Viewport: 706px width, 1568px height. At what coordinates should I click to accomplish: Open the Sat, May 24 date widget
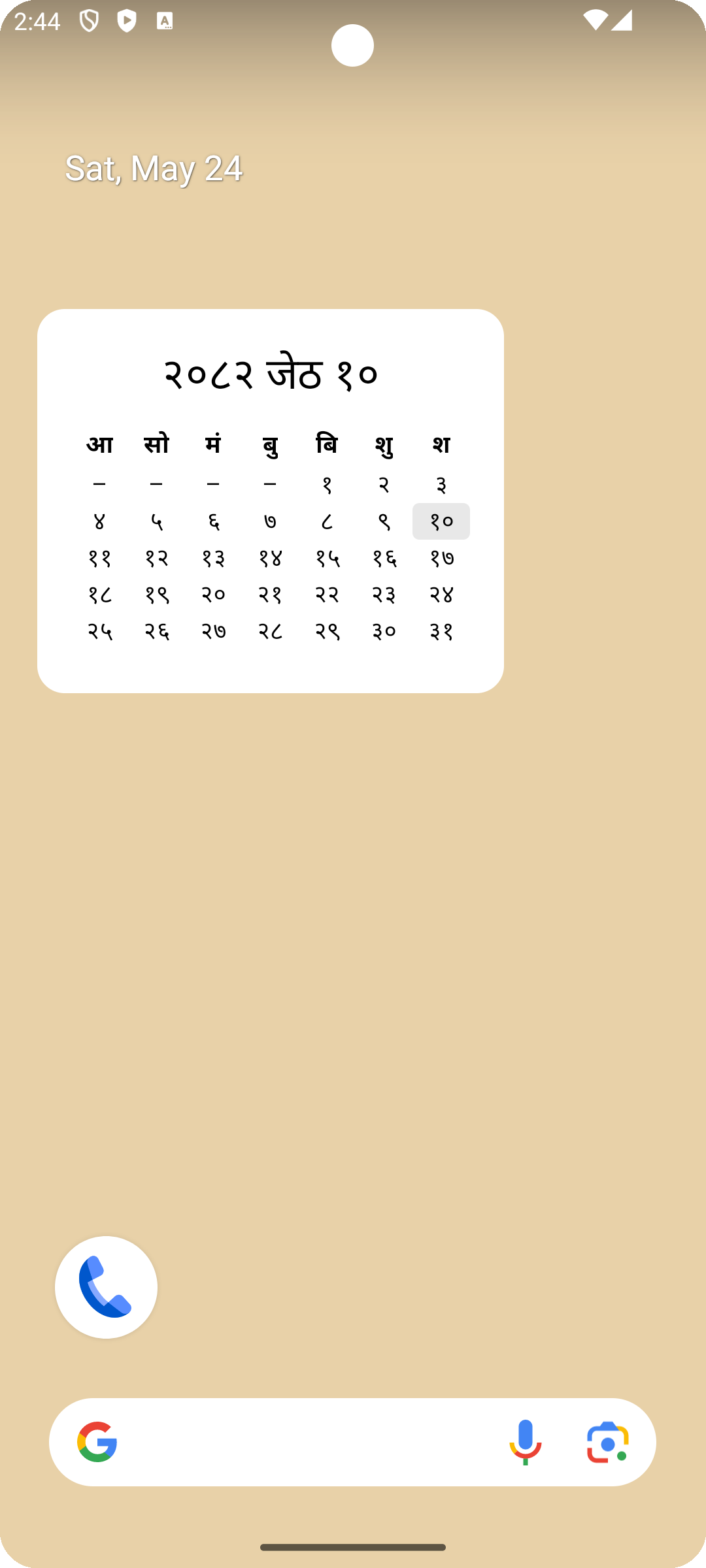tap(154, 169)
